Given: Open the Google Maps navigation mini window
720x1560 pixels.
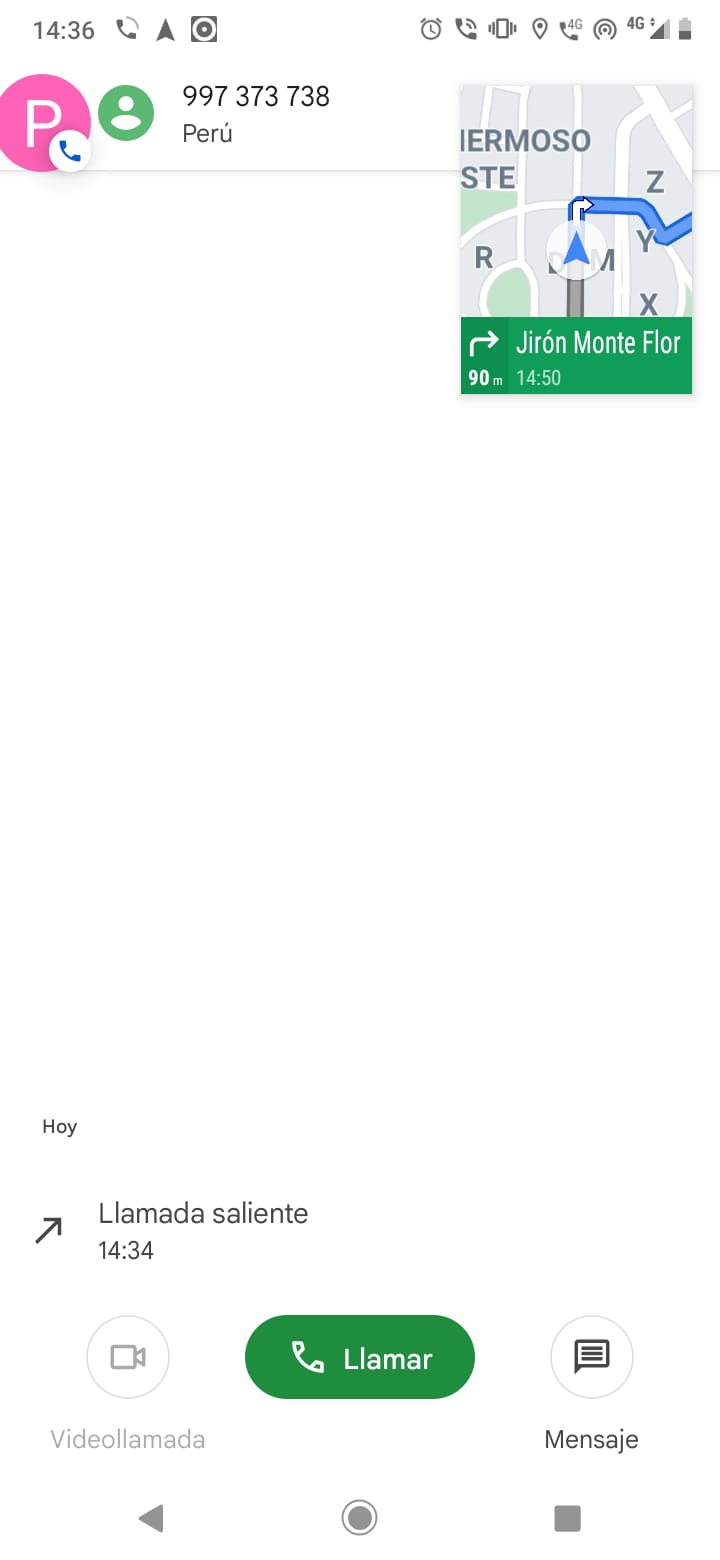Looking at the screenshot, I should 576,240.
